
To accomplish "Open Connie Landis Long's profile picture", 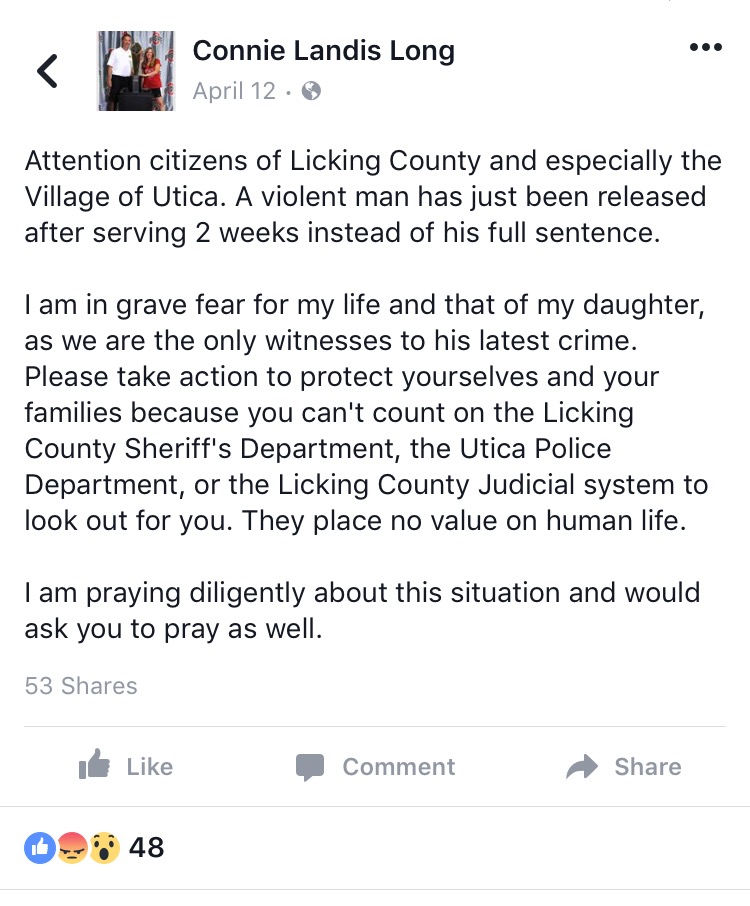I will 136,70.
